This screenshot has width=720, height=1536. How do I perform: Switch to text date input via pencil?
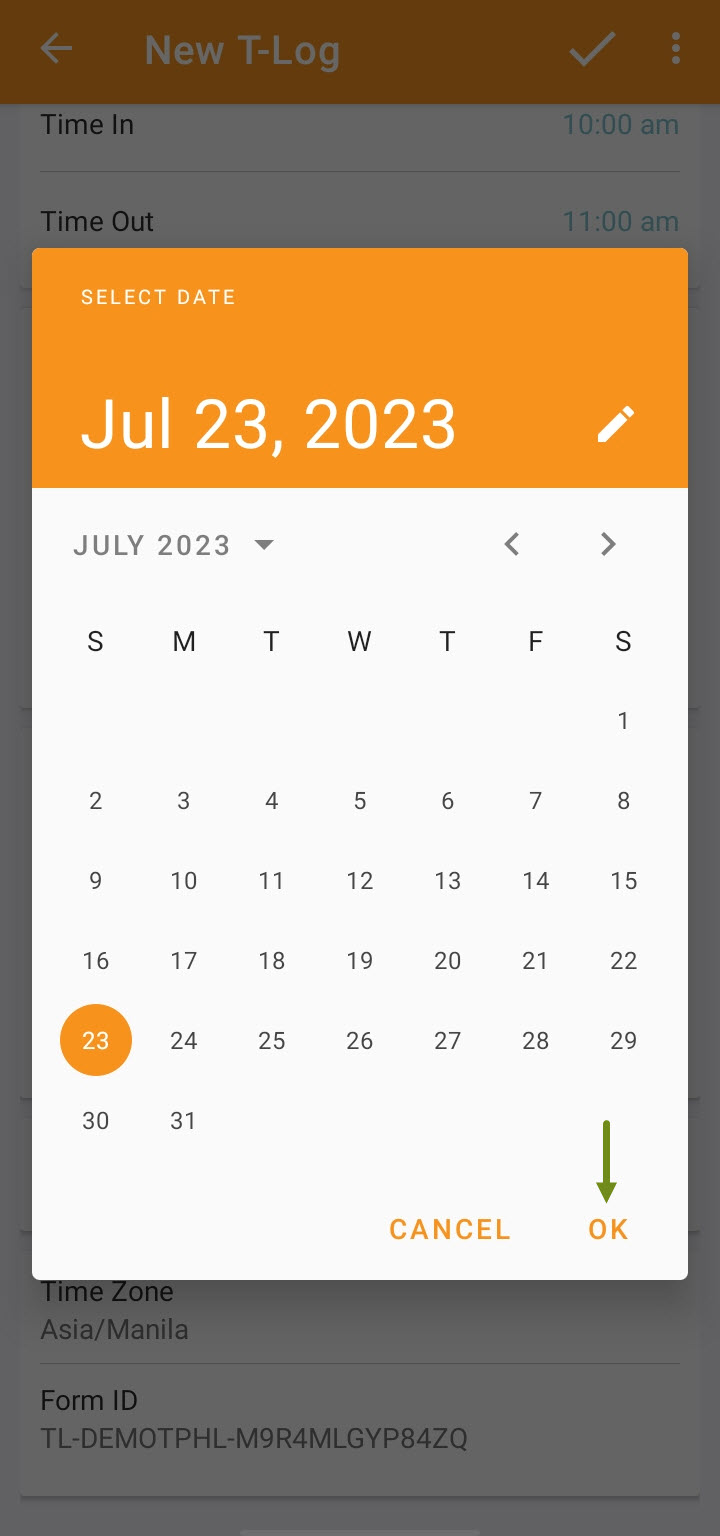pyautogui.click(x=616, y=424)
